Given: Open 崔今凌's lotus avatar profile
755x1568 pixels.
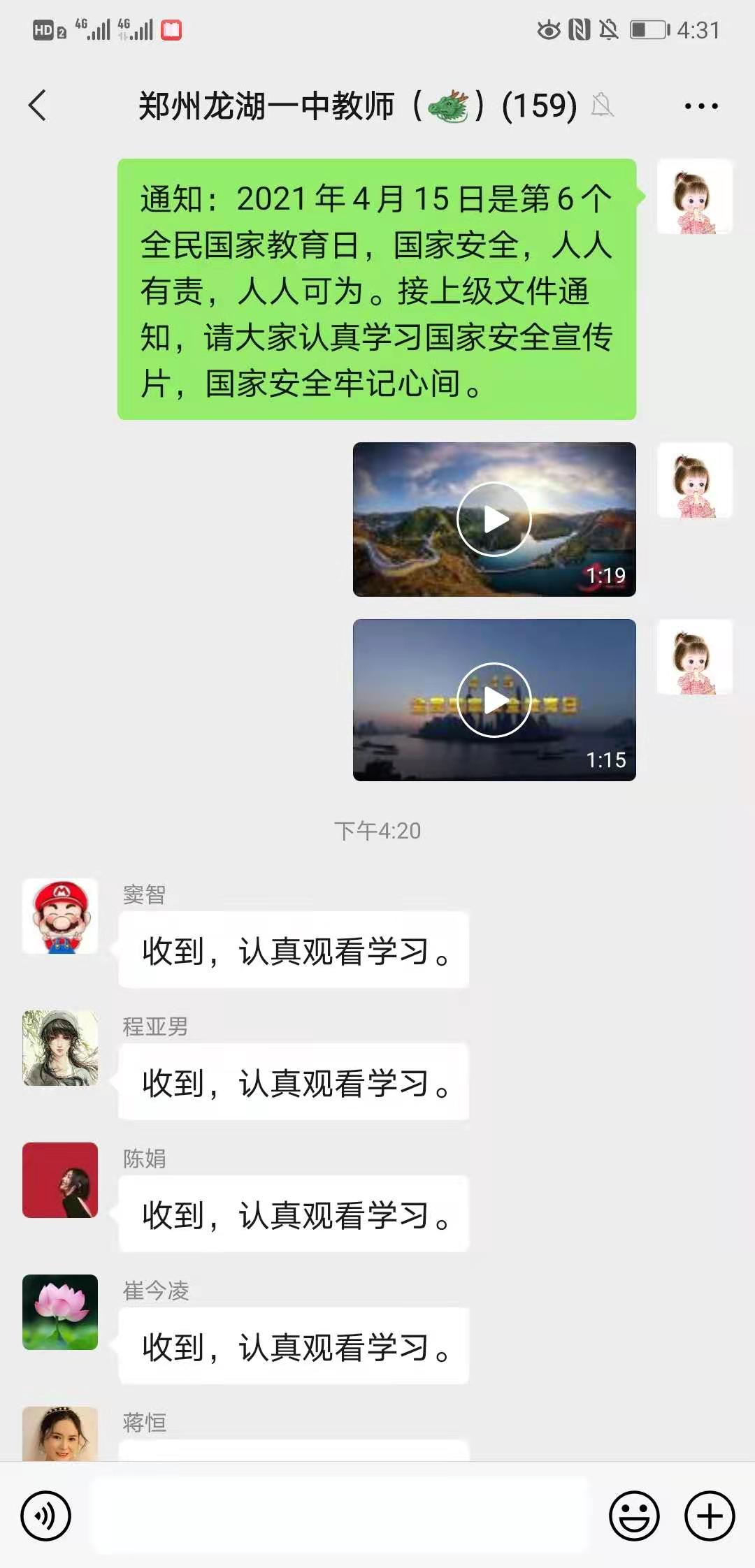Looking at the screenshot, I should coord(60,1312).
